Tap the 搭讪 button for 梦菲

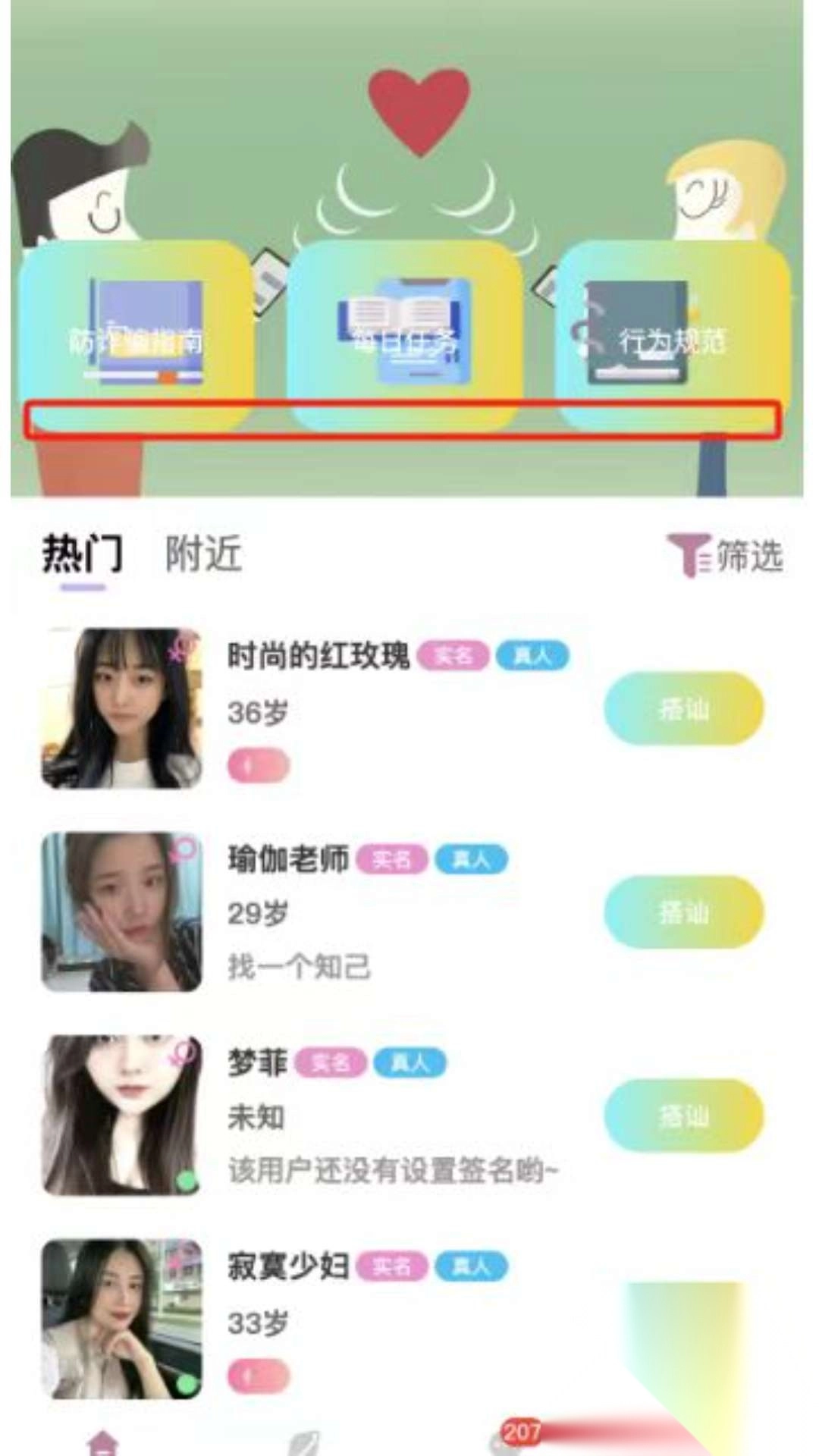click(x=682, y=1115)
